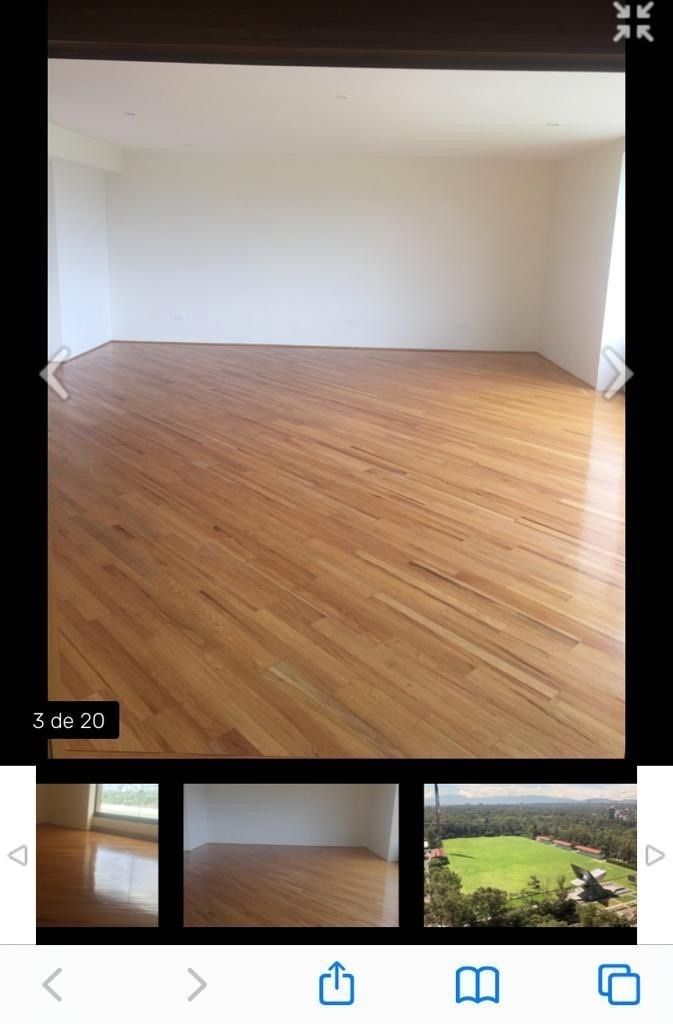Move the thumbnail strip to earlier photos
The height and width of the screenshot is (1024, 673).
[x=17, y=855]
